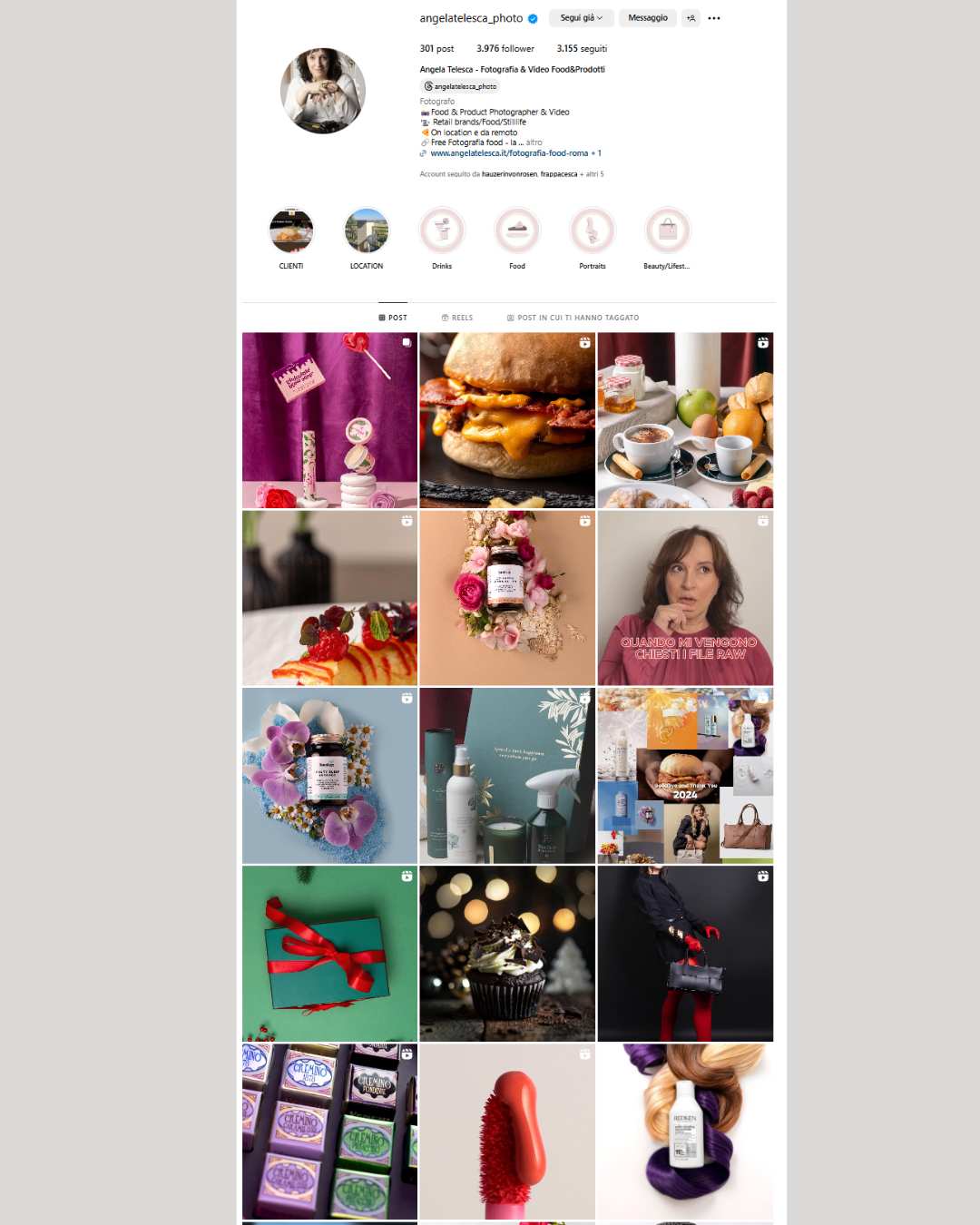
Task: Open the angelatelesca_photo Threads badge
Action: [x=461, y=86]
